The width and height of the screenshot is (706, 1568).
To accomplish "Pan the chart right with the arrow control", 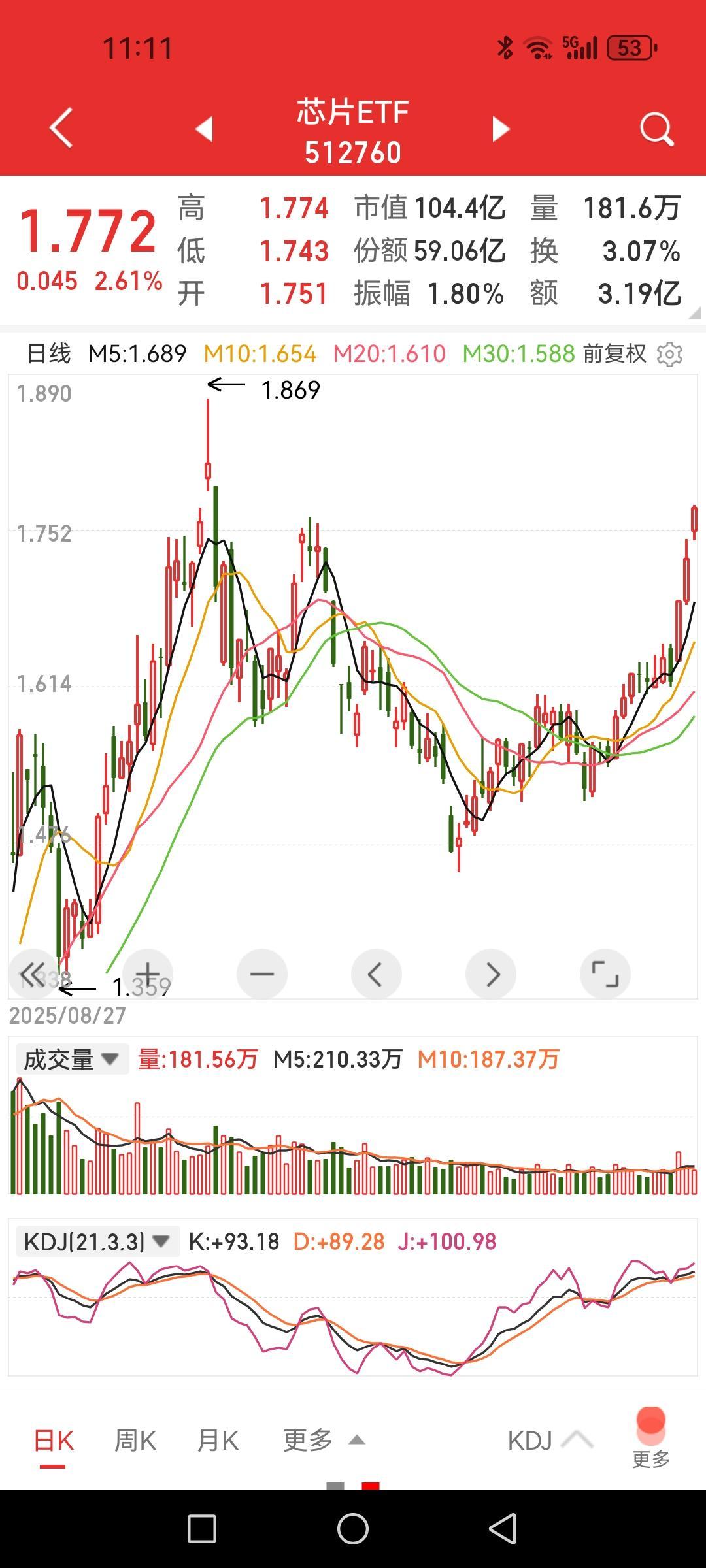I will (491, 973).
